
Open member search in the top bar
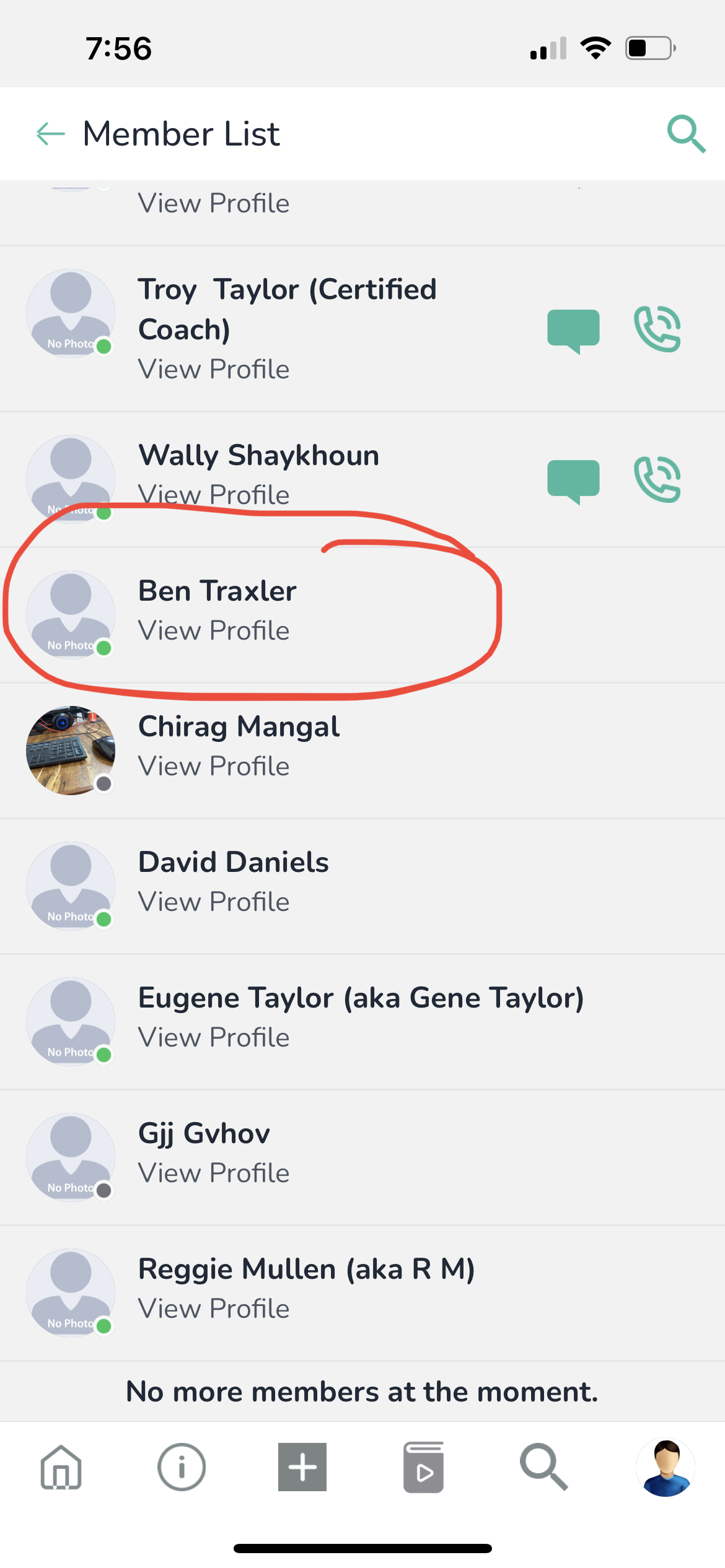[686, 134]
